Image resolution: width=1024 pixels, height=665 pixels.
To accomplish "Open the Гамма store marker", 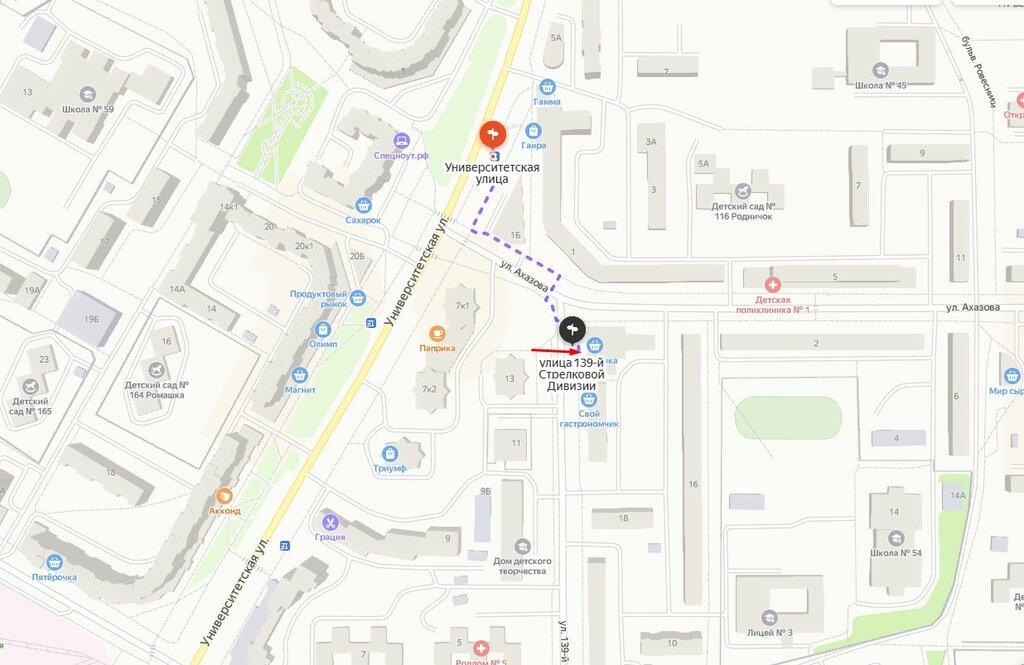I will [x=547, y=87].
